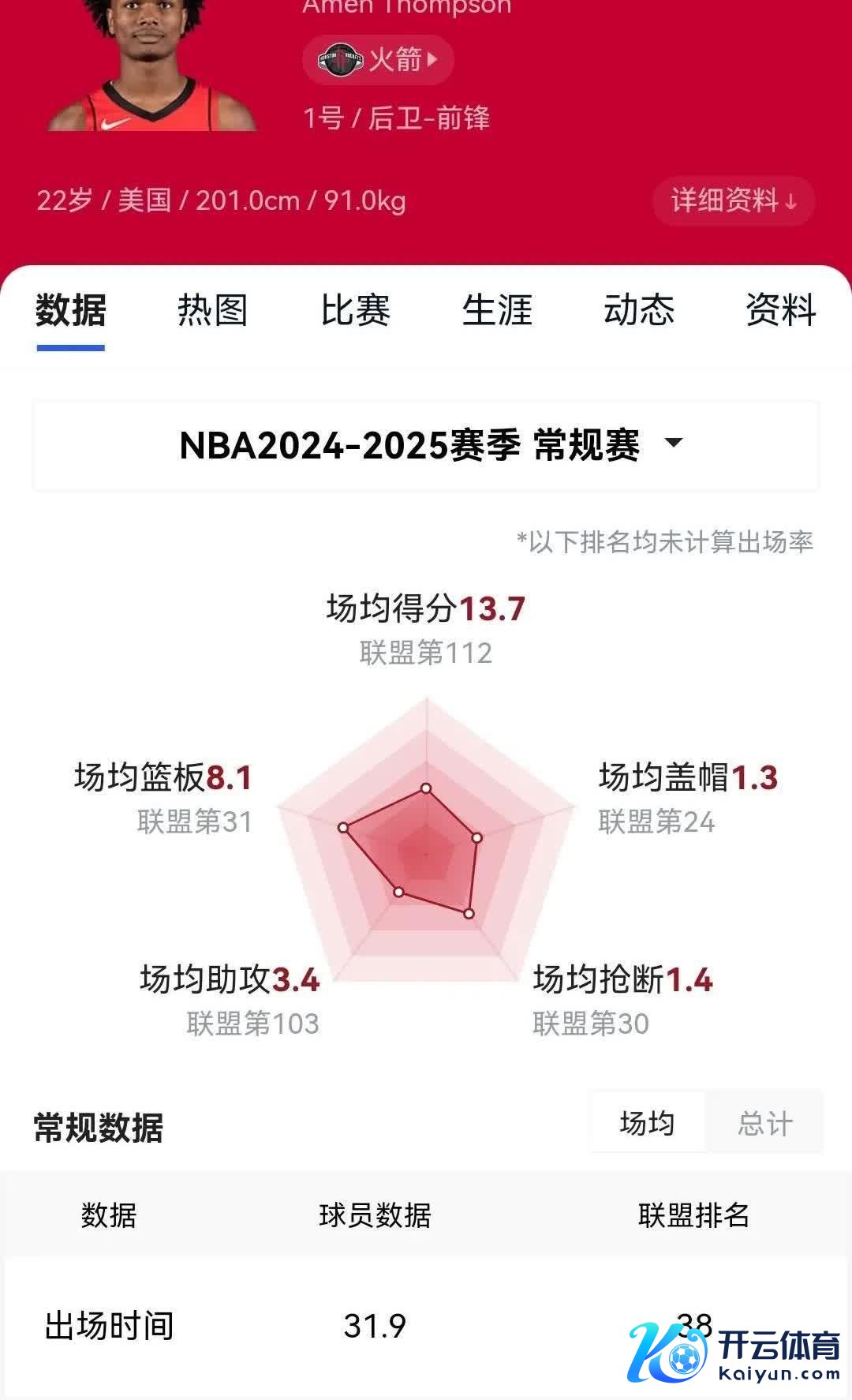Open the 生涯 career tab
852x1400 pixels.
497,310
